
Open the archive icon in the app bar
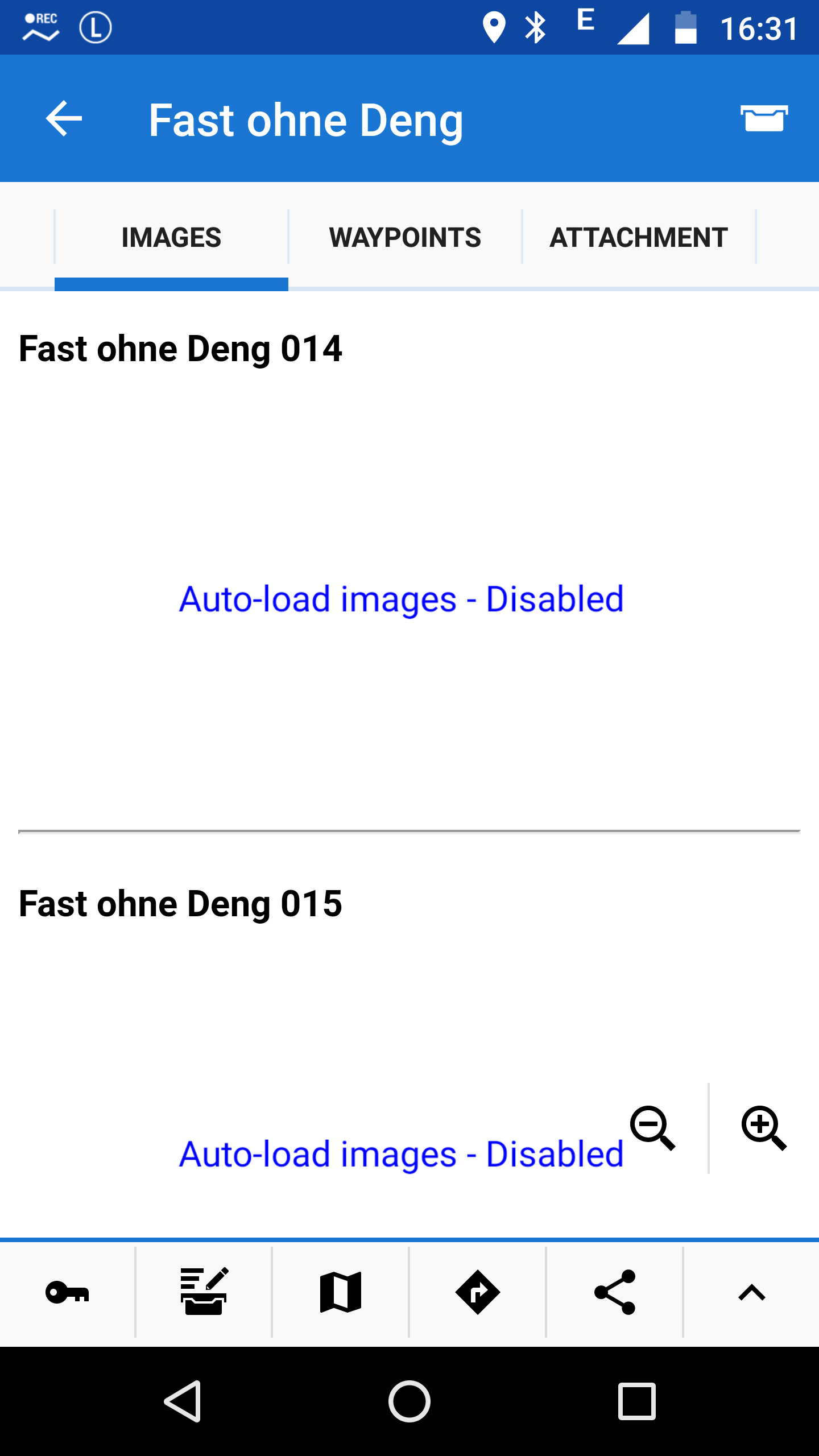pos(764,118)
